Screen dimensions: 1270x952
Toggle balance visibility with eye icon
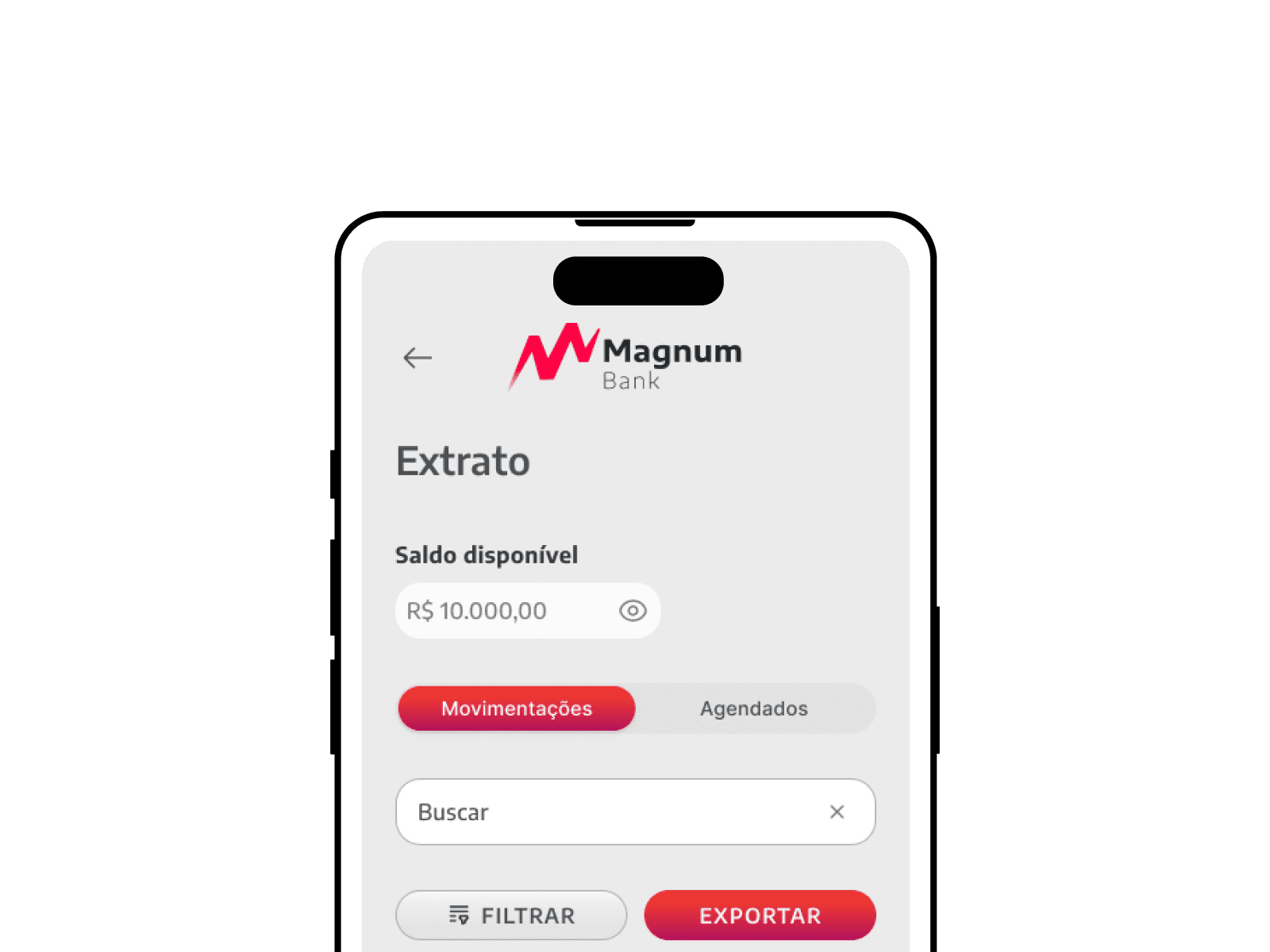coord(633,611)
